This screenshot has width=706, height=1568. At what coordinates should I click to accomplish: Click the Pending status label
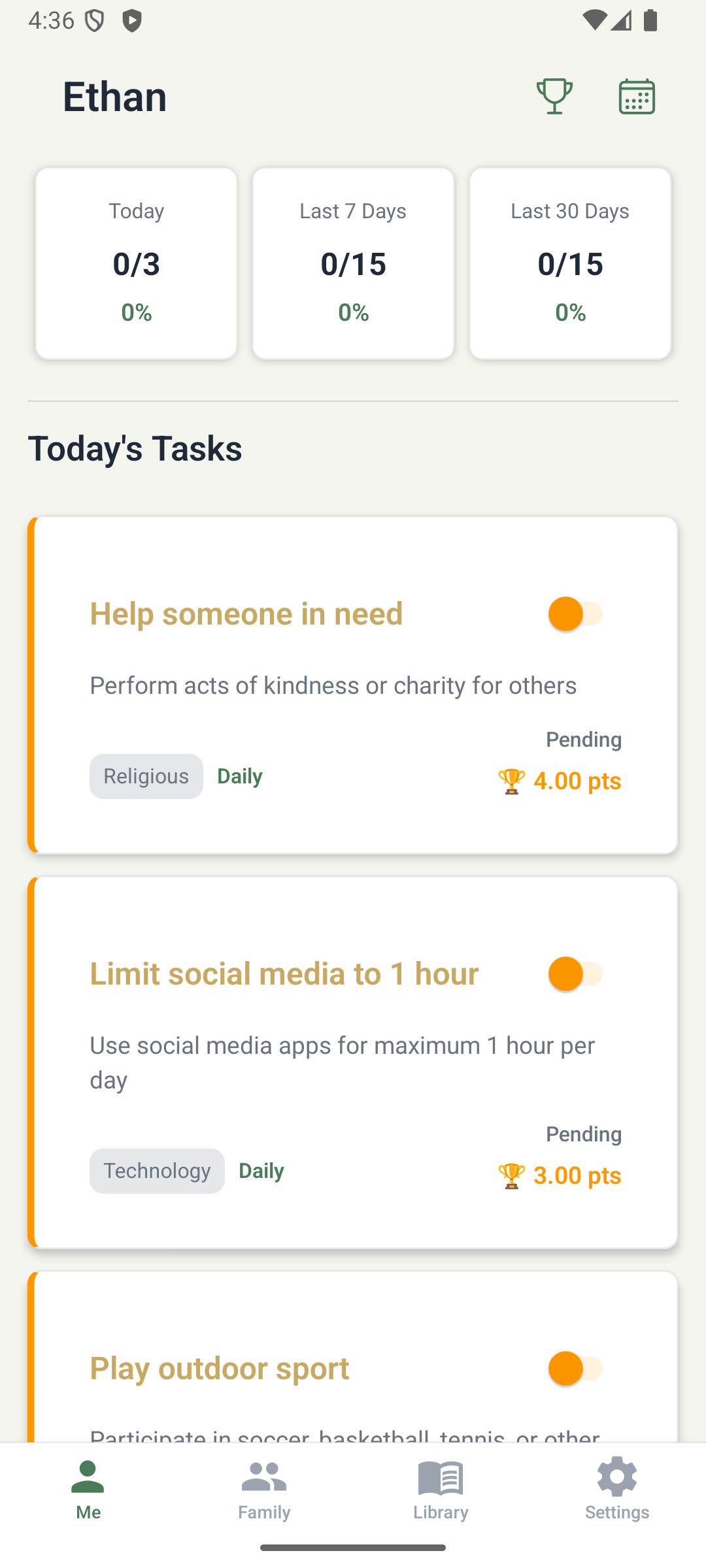pyautogui.click(x=584, y=739)
